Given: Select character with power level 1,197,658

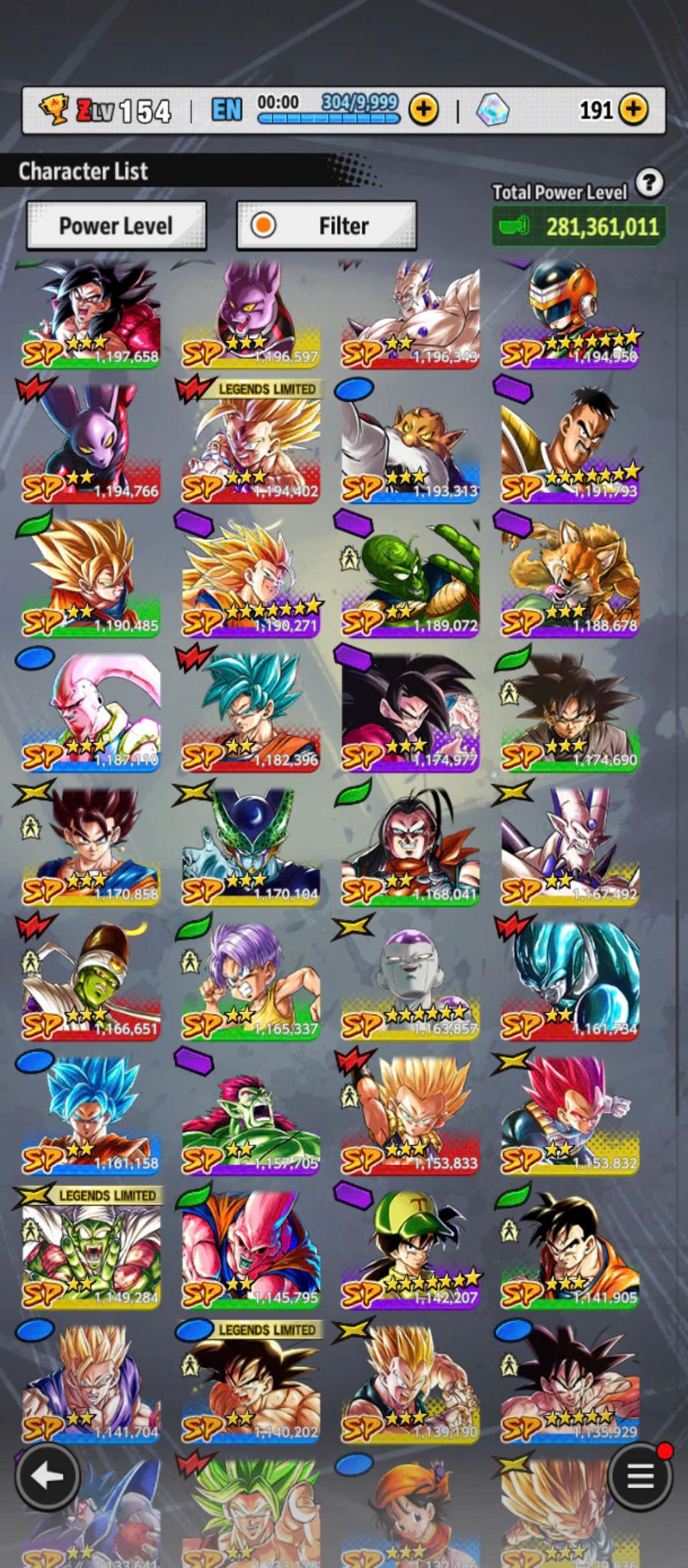Looking at the screenshot, I should coord(91,315).
